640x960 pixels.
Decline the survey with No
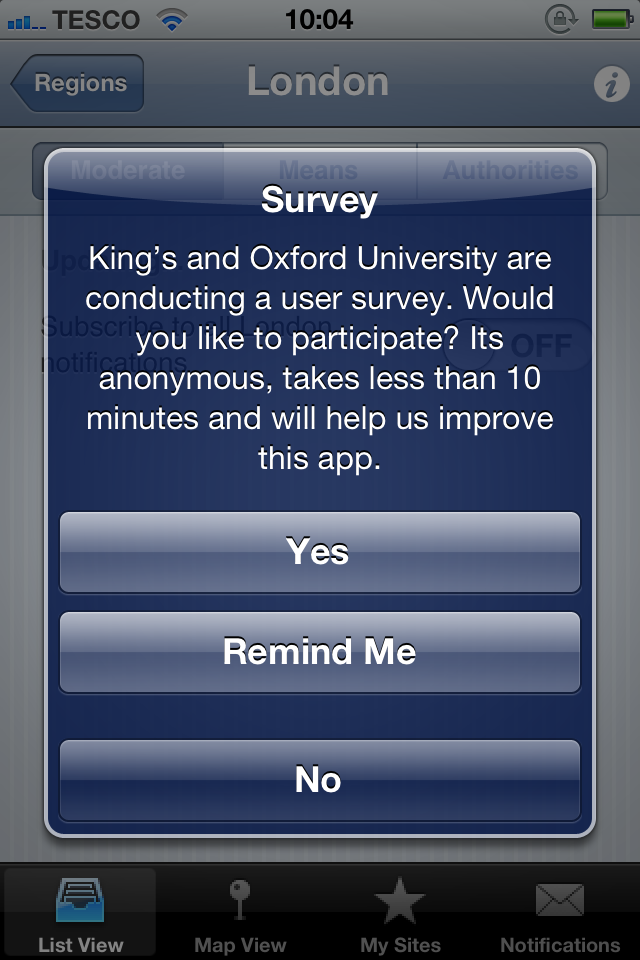pyautogui.click(x=319, y=780)
